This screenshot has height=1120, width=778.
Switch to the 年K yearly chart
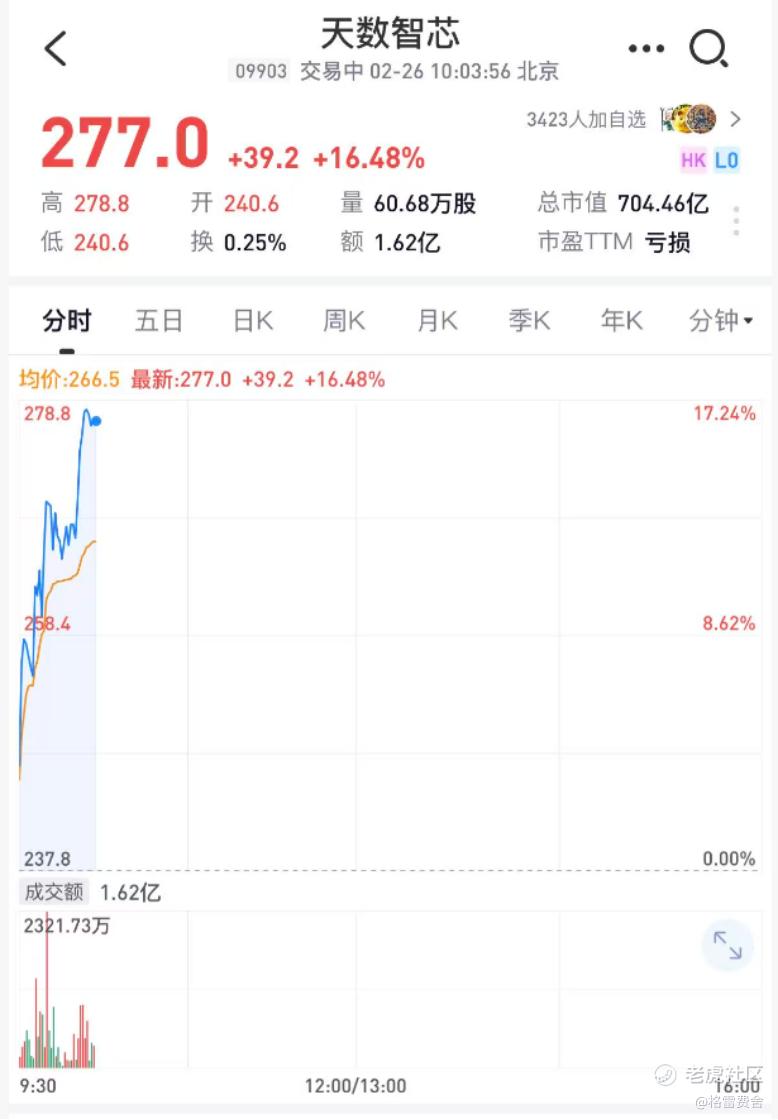click(x=622, y=321)
